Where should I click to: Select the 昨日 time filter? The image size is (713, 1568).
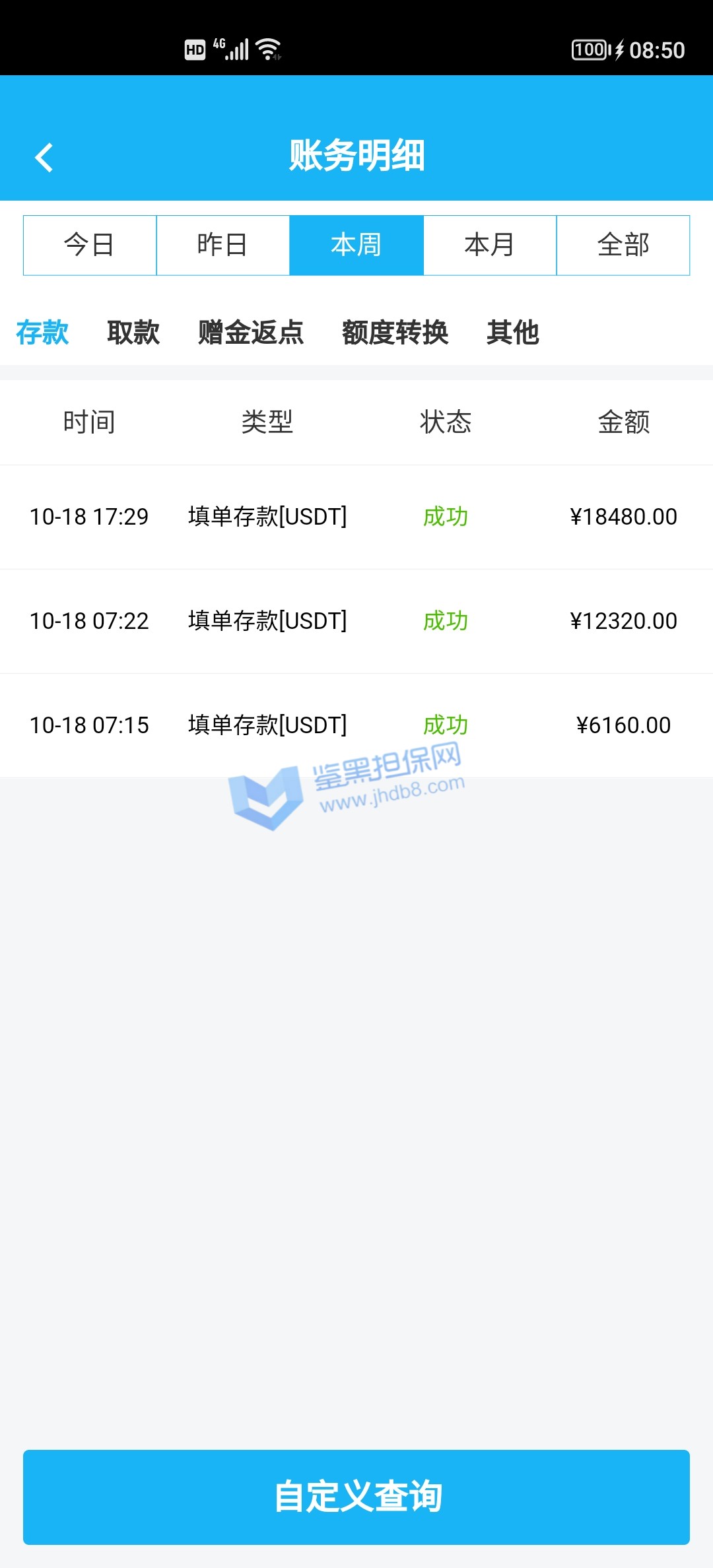point(223,245)
